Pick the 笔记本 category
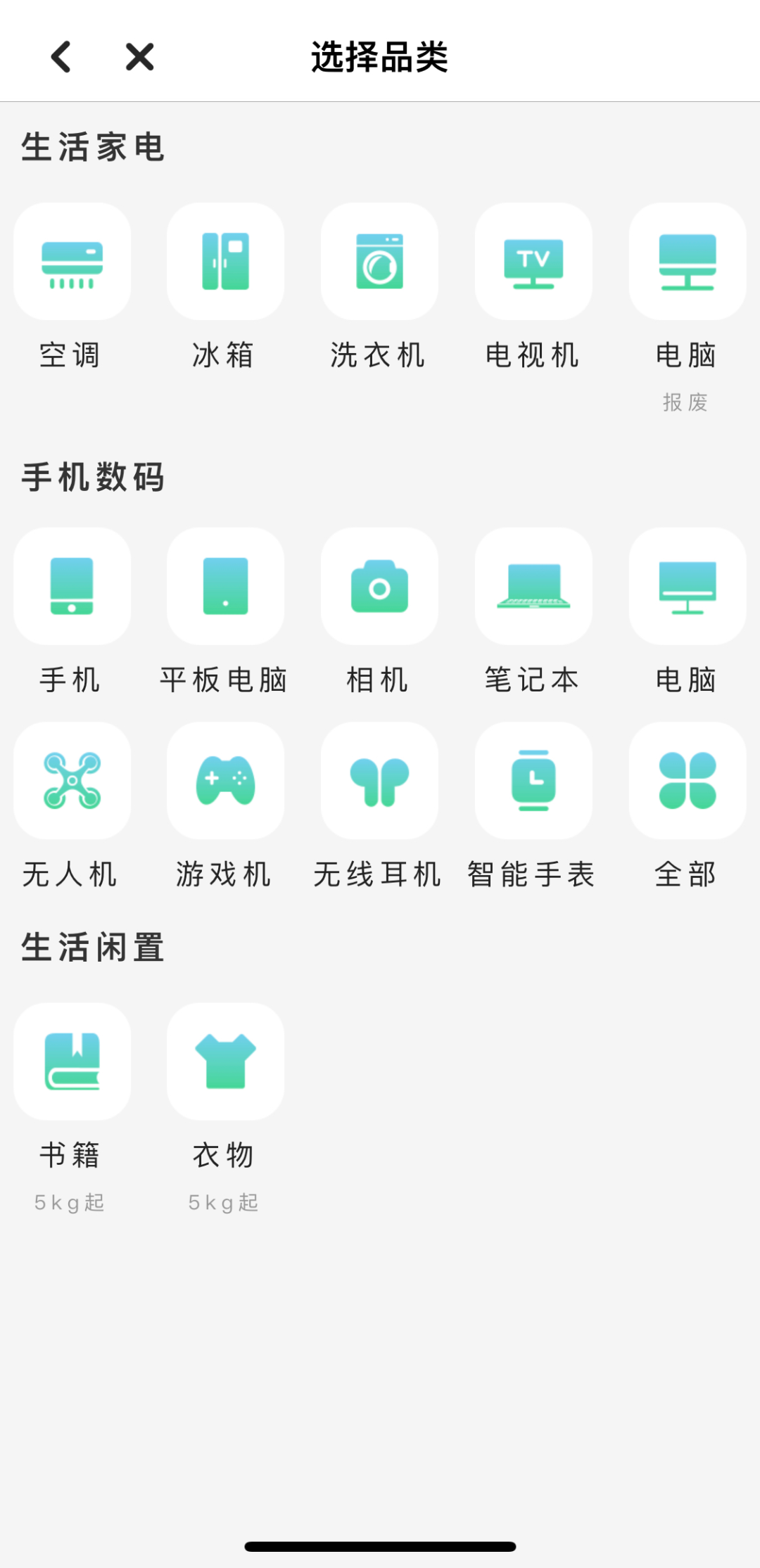The image size is (760, 1568). pos(533,587)
